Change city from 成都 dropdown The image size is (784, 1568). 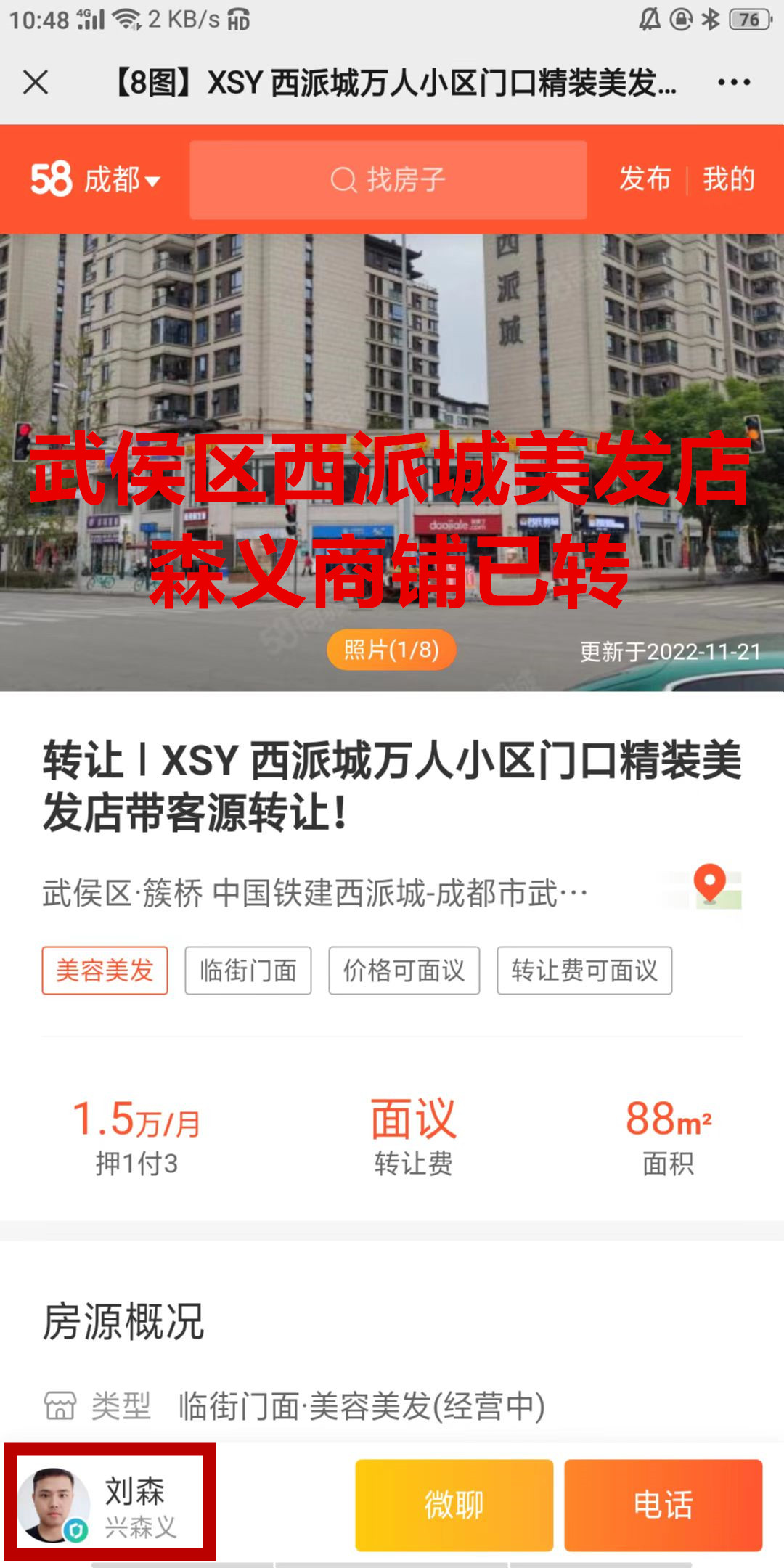point(121,179)
